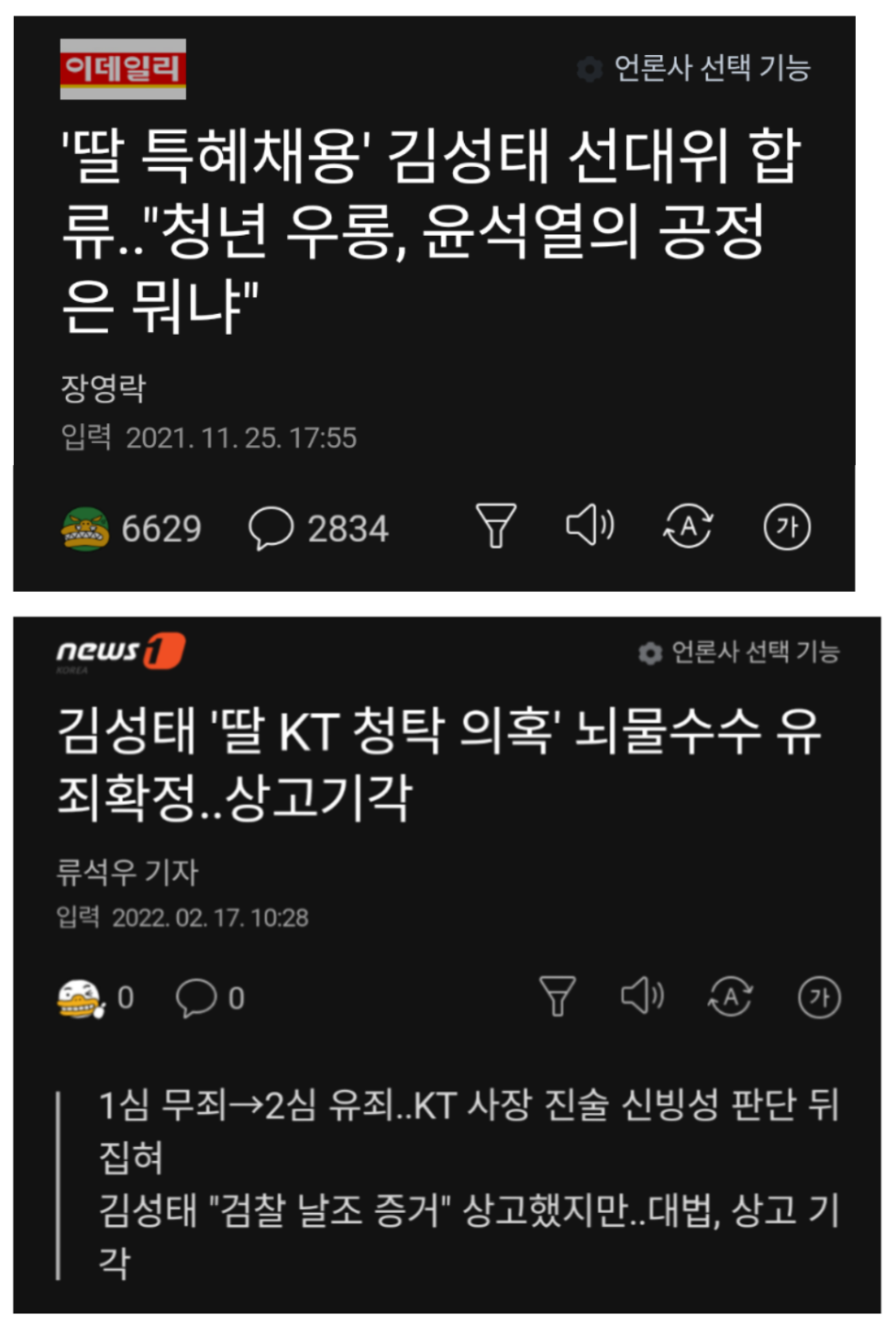Open the translate icon on the 이데일리 article
Image resolution: width=896 pixels, height=1325 pixels.
(689, 528)
